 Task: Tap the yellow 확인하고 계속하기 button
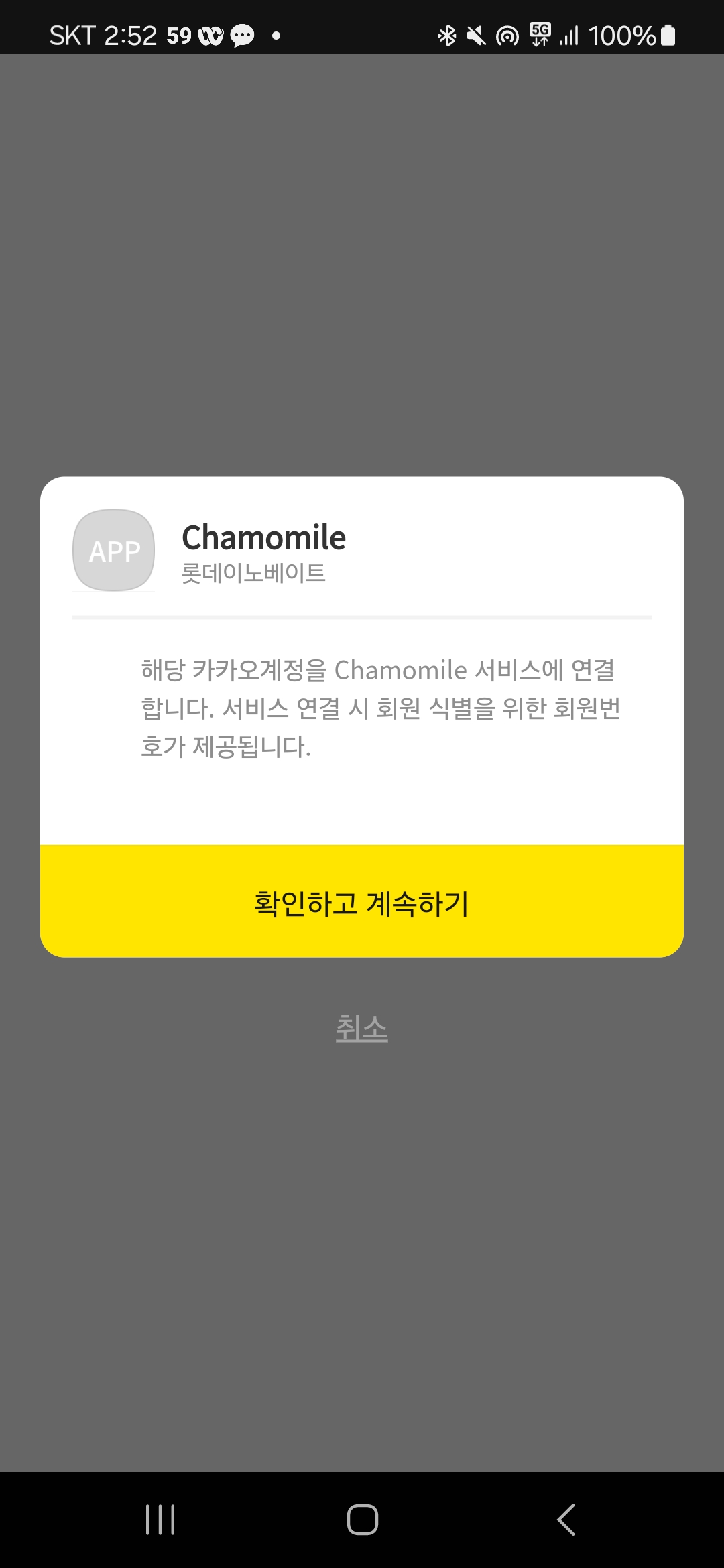coord(361,901)
